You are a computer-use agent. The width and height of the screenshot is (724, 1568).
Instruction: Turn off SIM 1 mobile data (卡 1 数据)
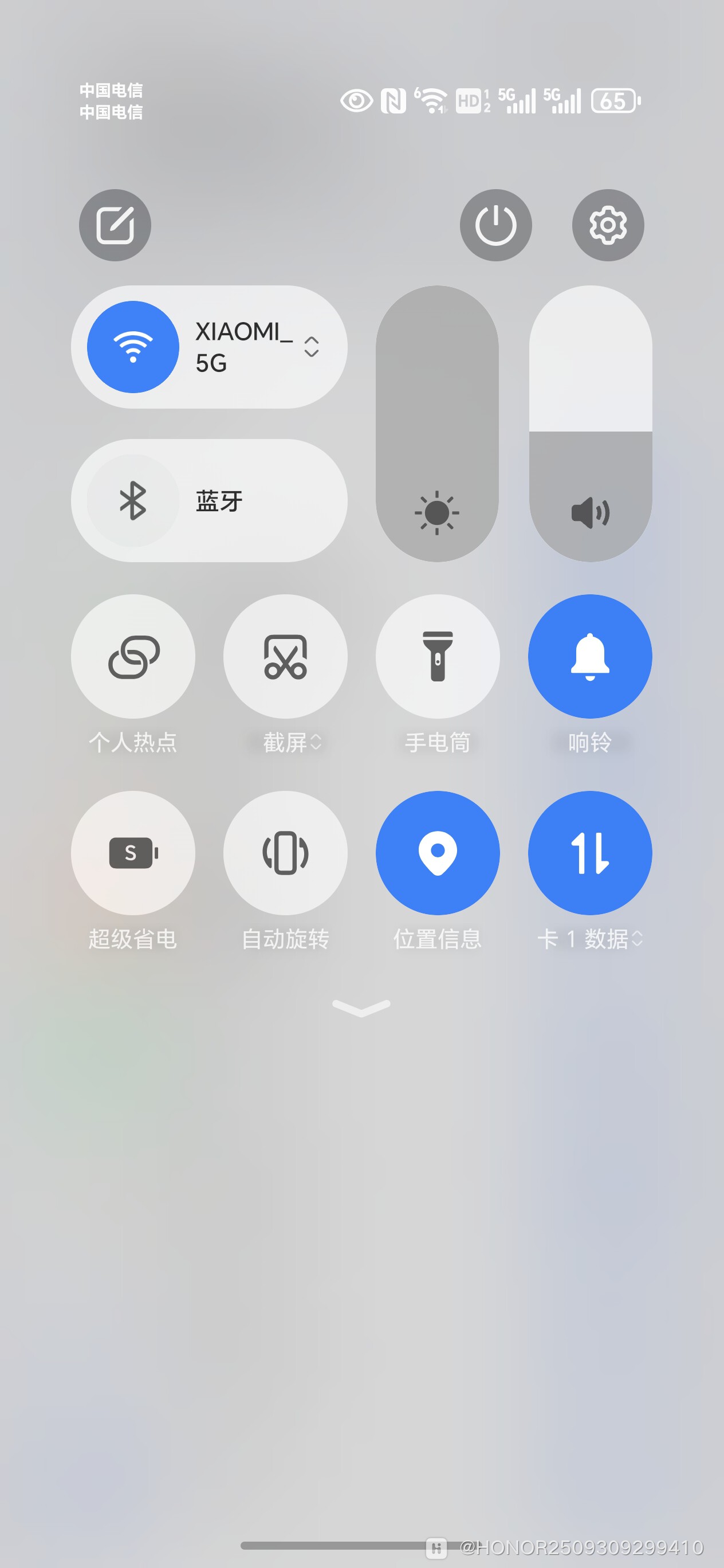click(589, 852)
